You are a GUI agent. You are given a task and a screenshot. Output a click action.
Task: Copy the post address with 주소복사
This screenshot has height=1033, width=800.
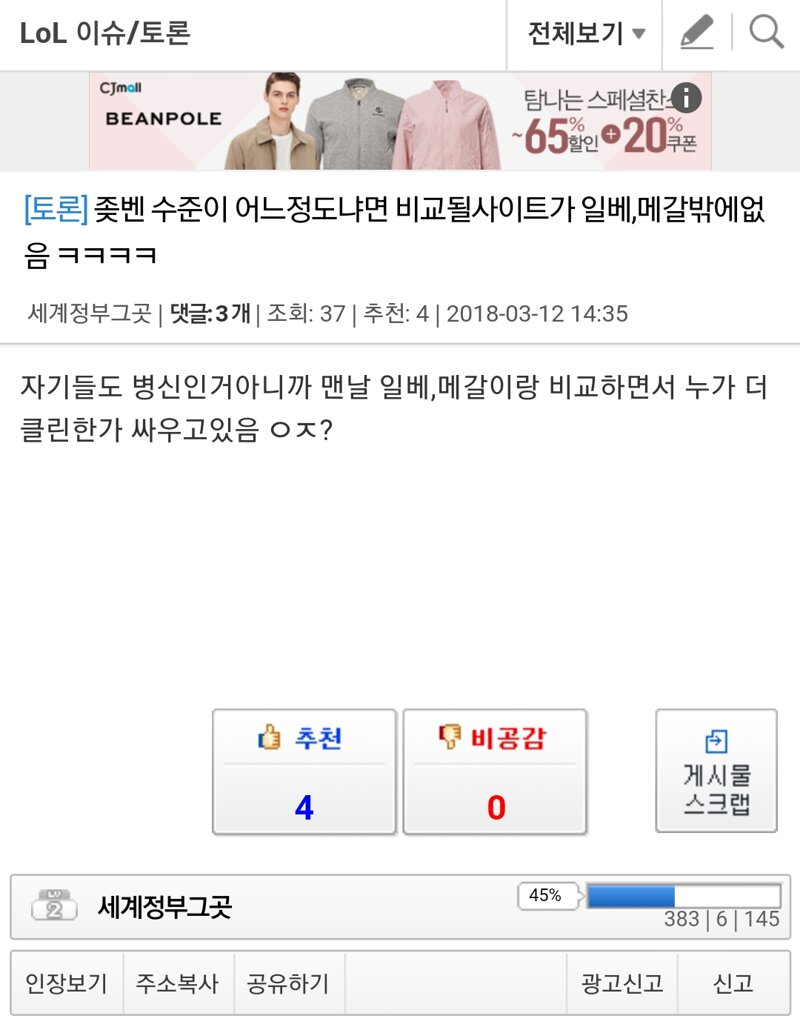pyautogui.click(x=177, y=983)
